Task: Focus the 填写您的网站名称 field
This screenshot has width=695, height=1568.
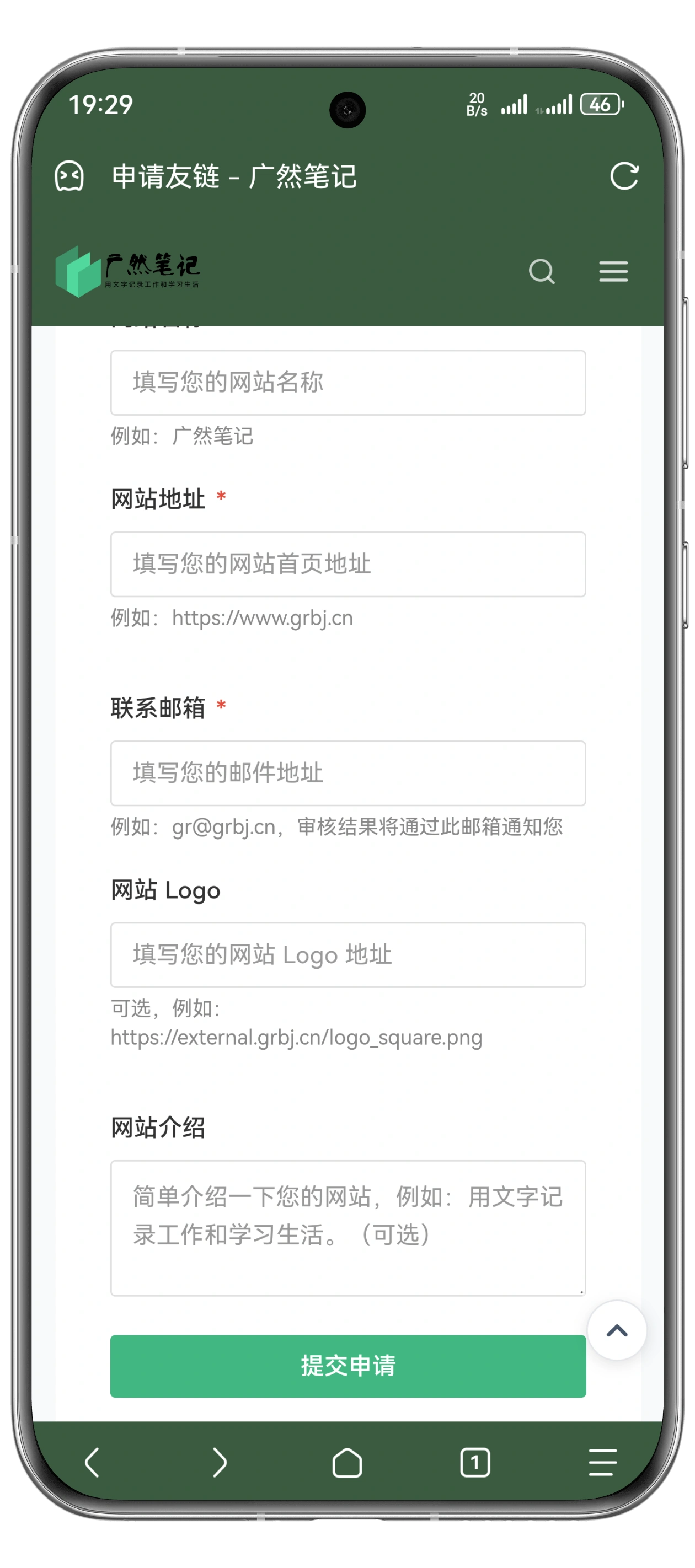Action: coord(348,382)
